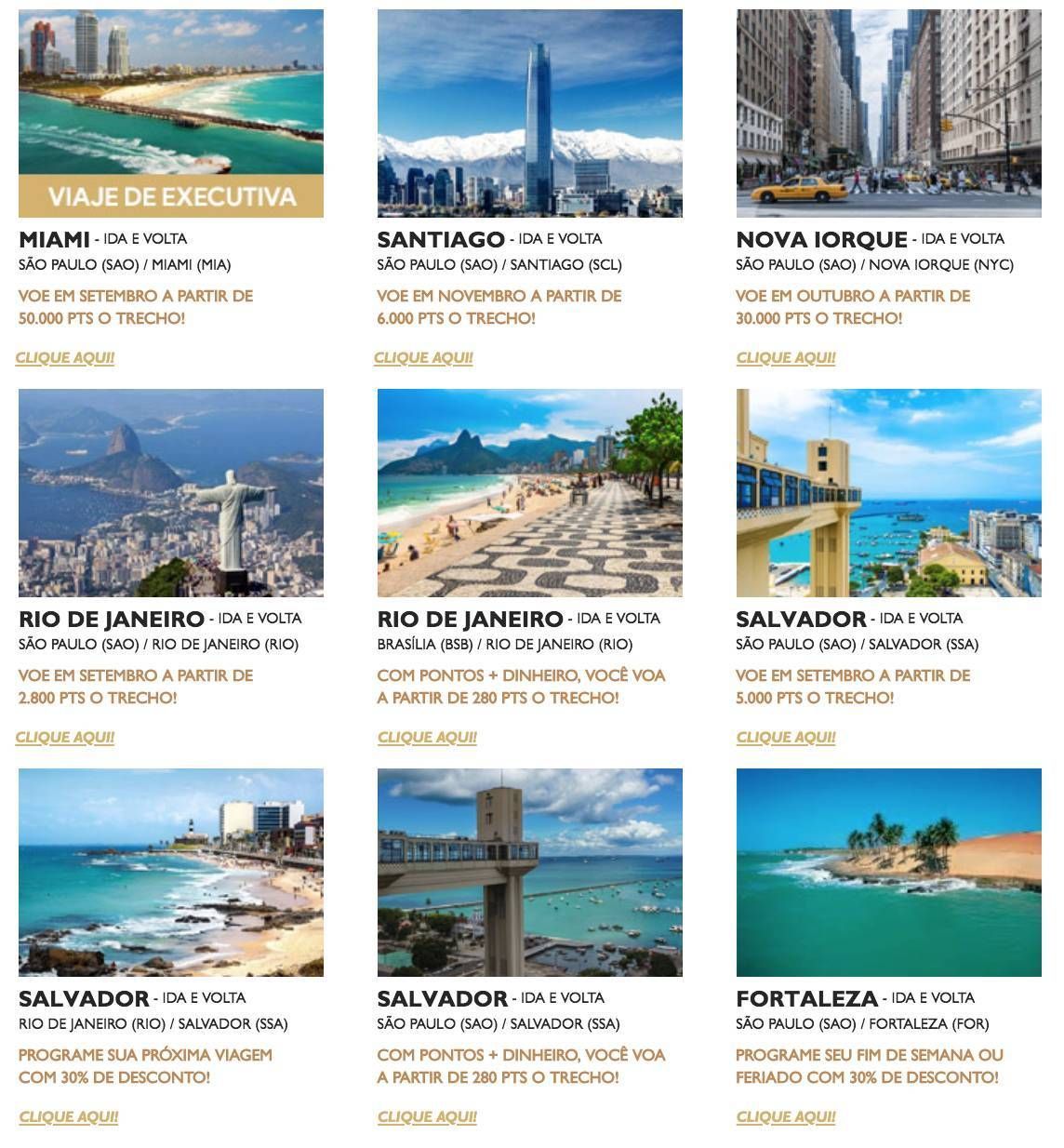Image resolution: width=1064 pixels, height=1148 pixels.
Task: Tap 'Clique aqui' under the Miami offer
Action: pos(65,358)
